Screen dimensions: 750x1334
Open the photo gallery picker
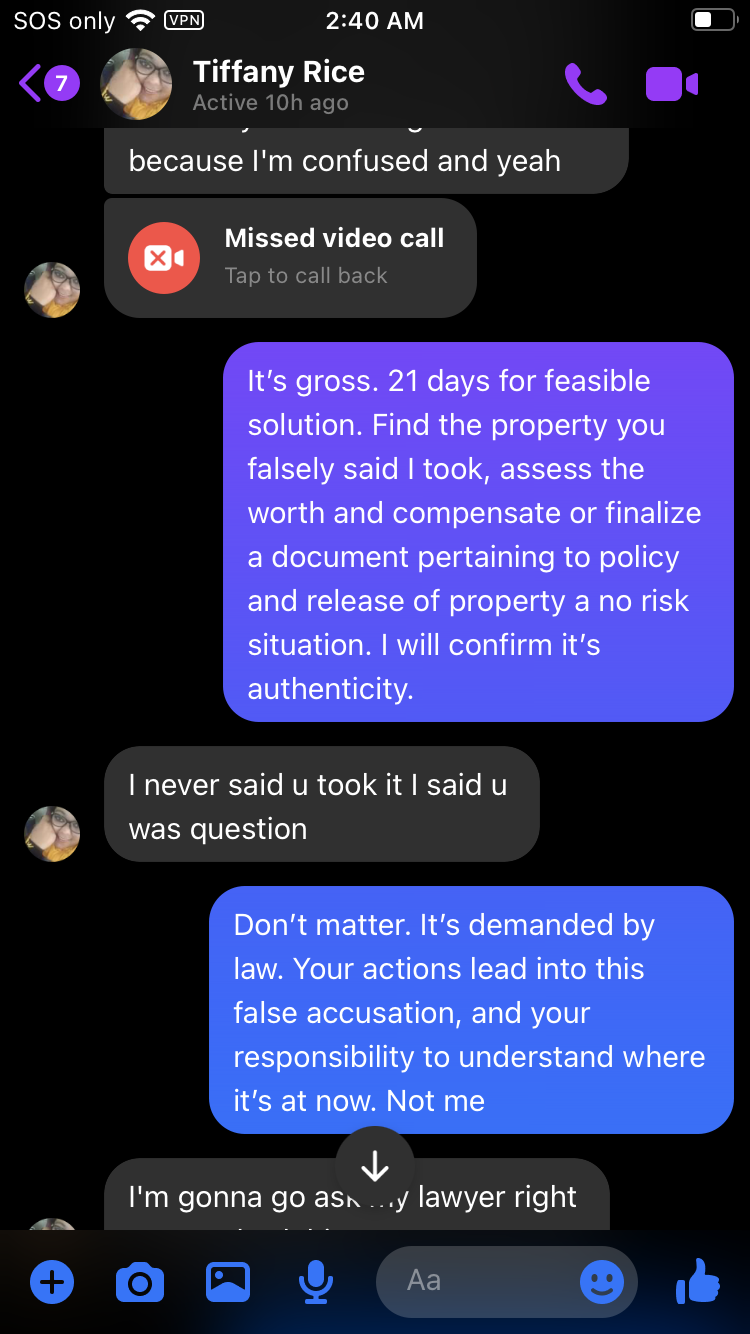pyautogui.click(x=228, y=1281)
